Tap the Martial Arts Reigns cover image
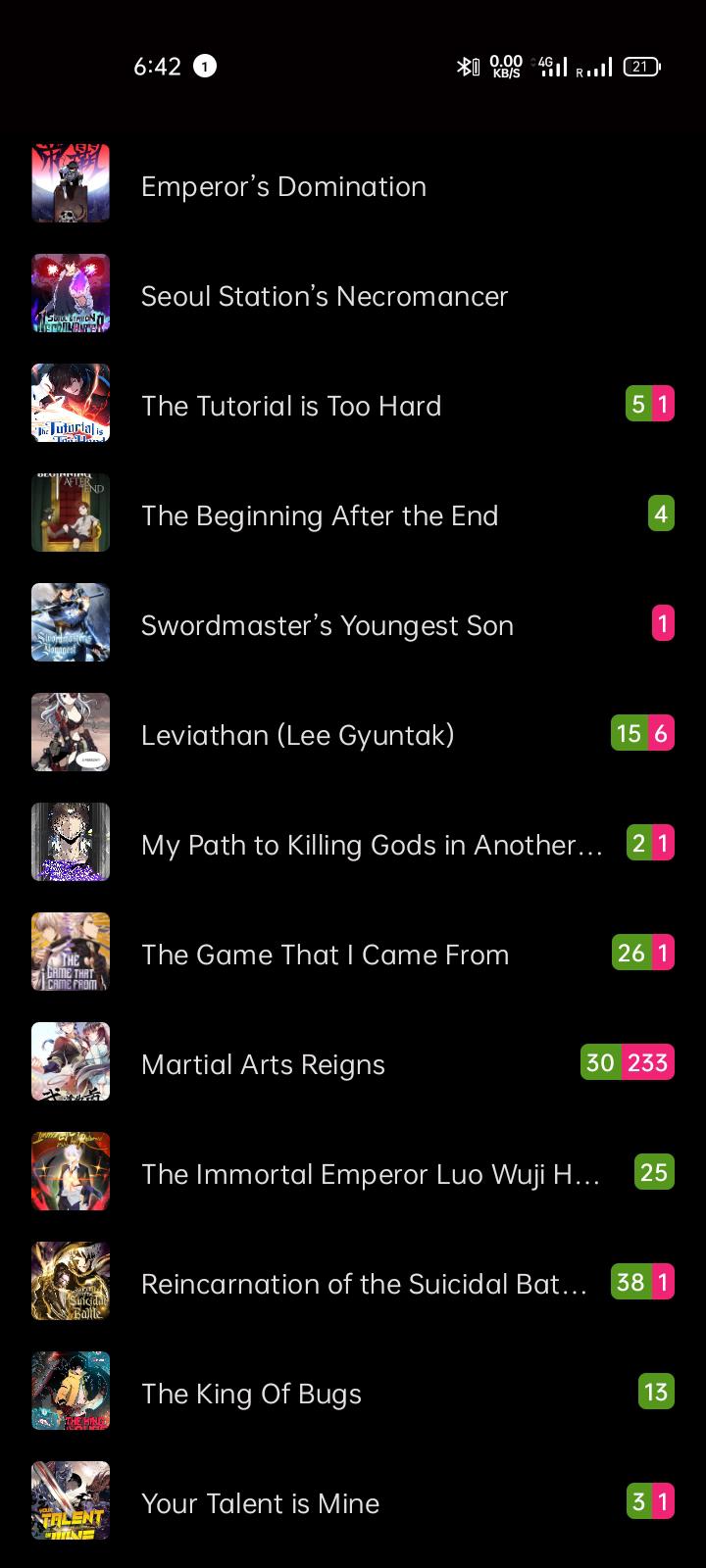 pos(71,1061)
